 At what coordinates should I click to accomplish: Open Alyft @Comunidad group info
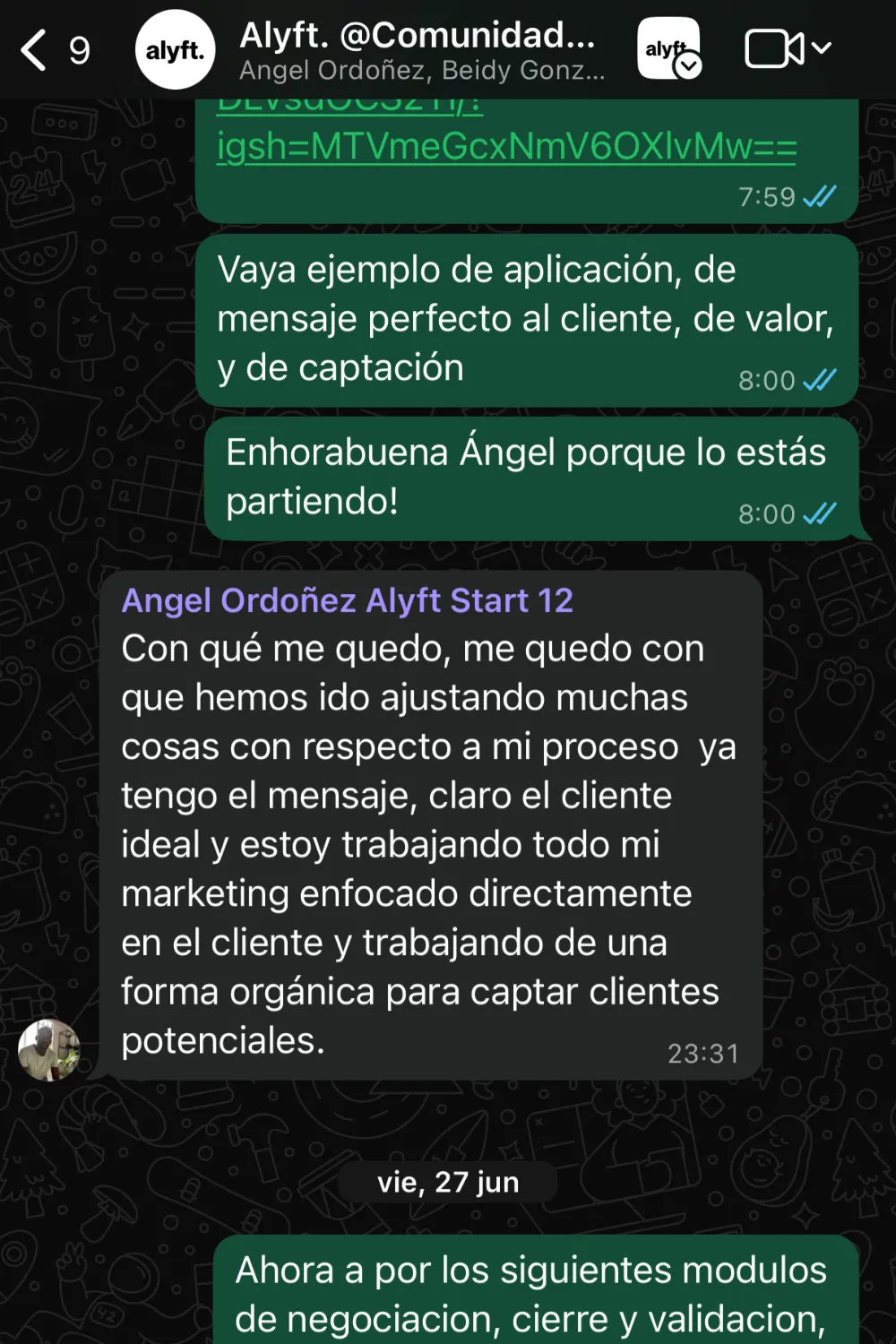[x=421, y=50]
